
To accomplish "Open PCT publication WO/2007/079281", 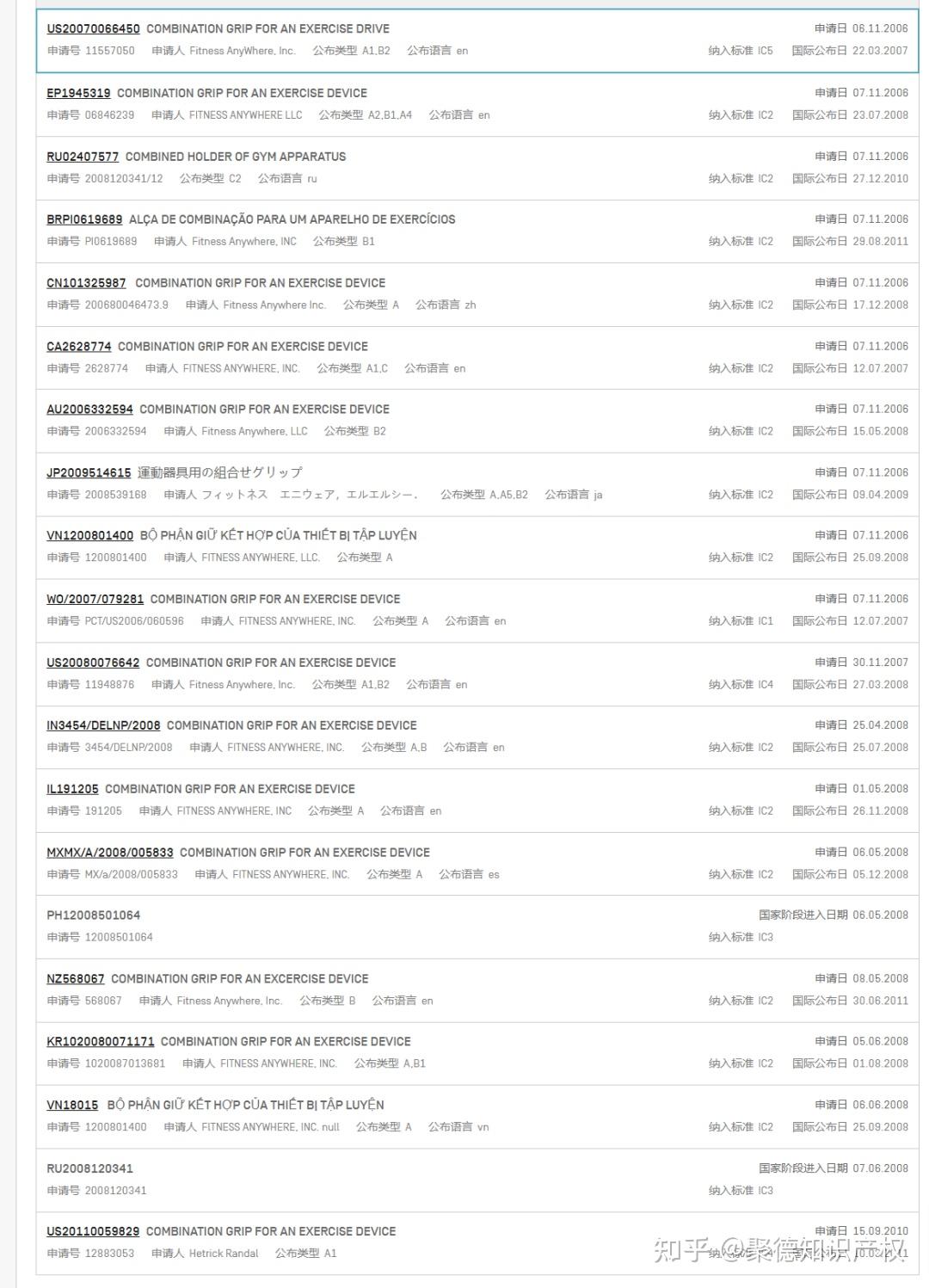I will 95,599.
